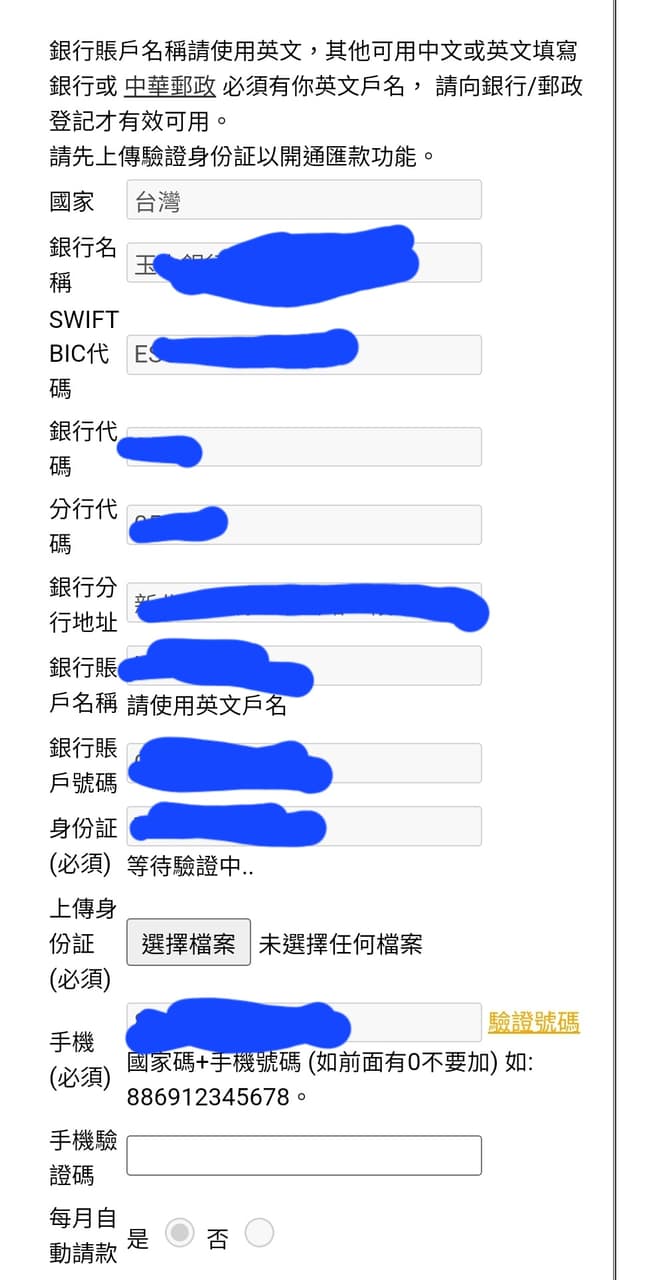The image size is (647, 1280).
Task: Tap the 銀行賬戶號碼 field
Action: (304, 763)
